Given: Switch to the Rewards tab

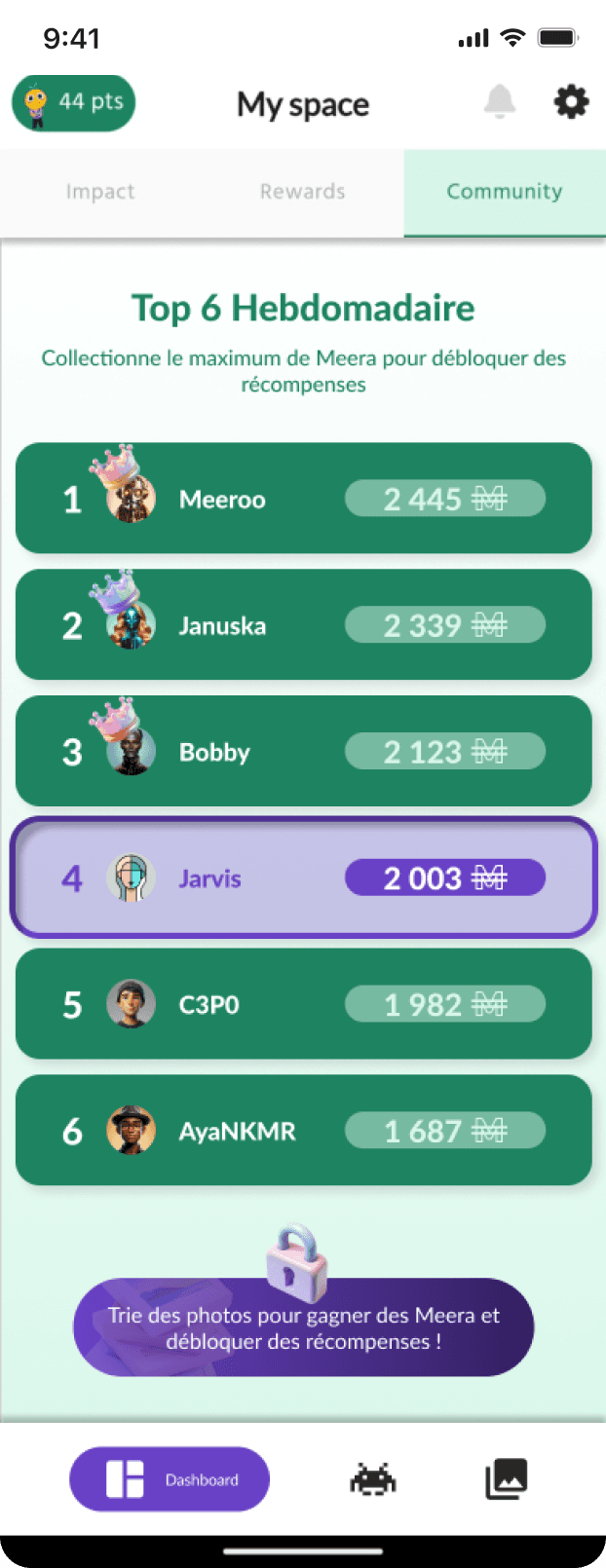Looking at the screenshot, I should [x=303, y=192].
